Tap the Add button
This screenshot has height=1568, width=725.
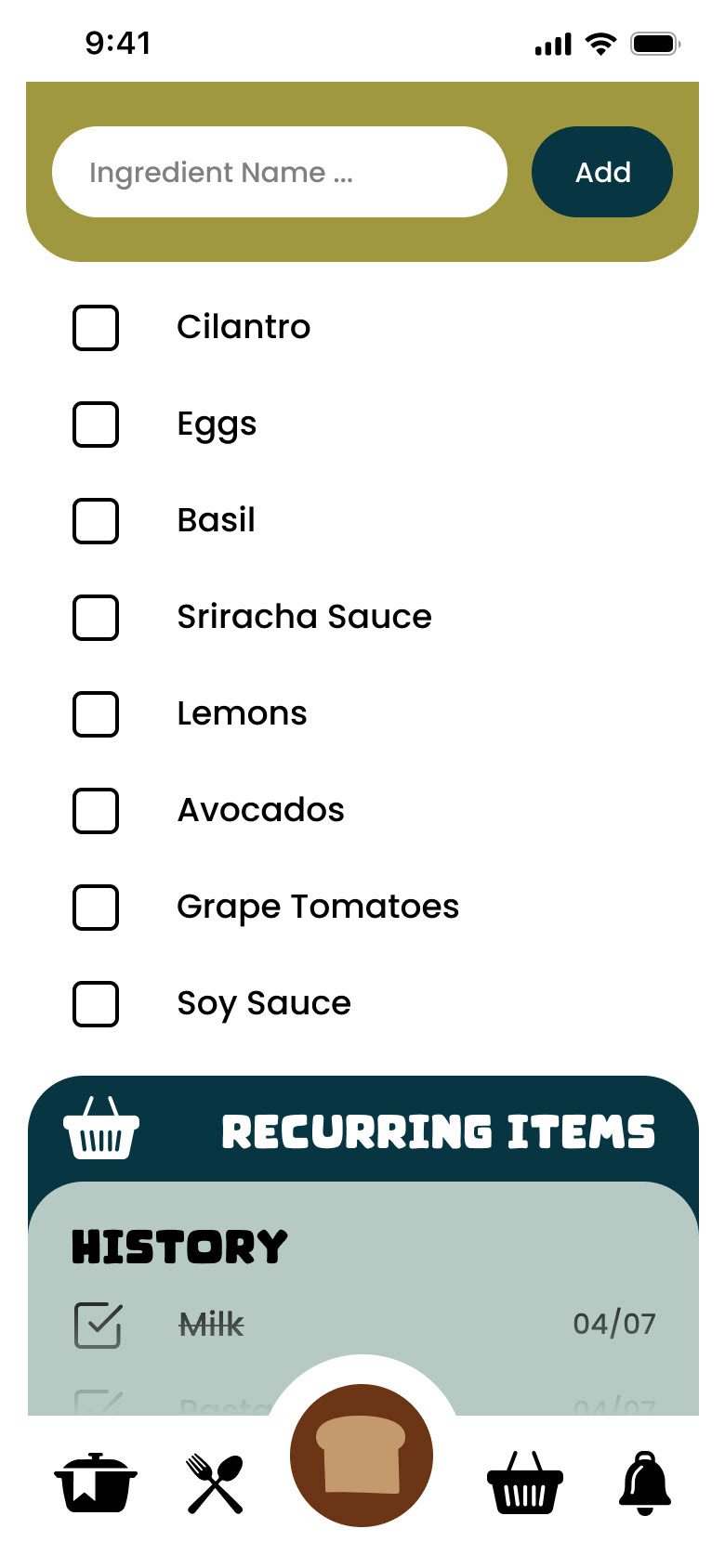pos(602,172)
